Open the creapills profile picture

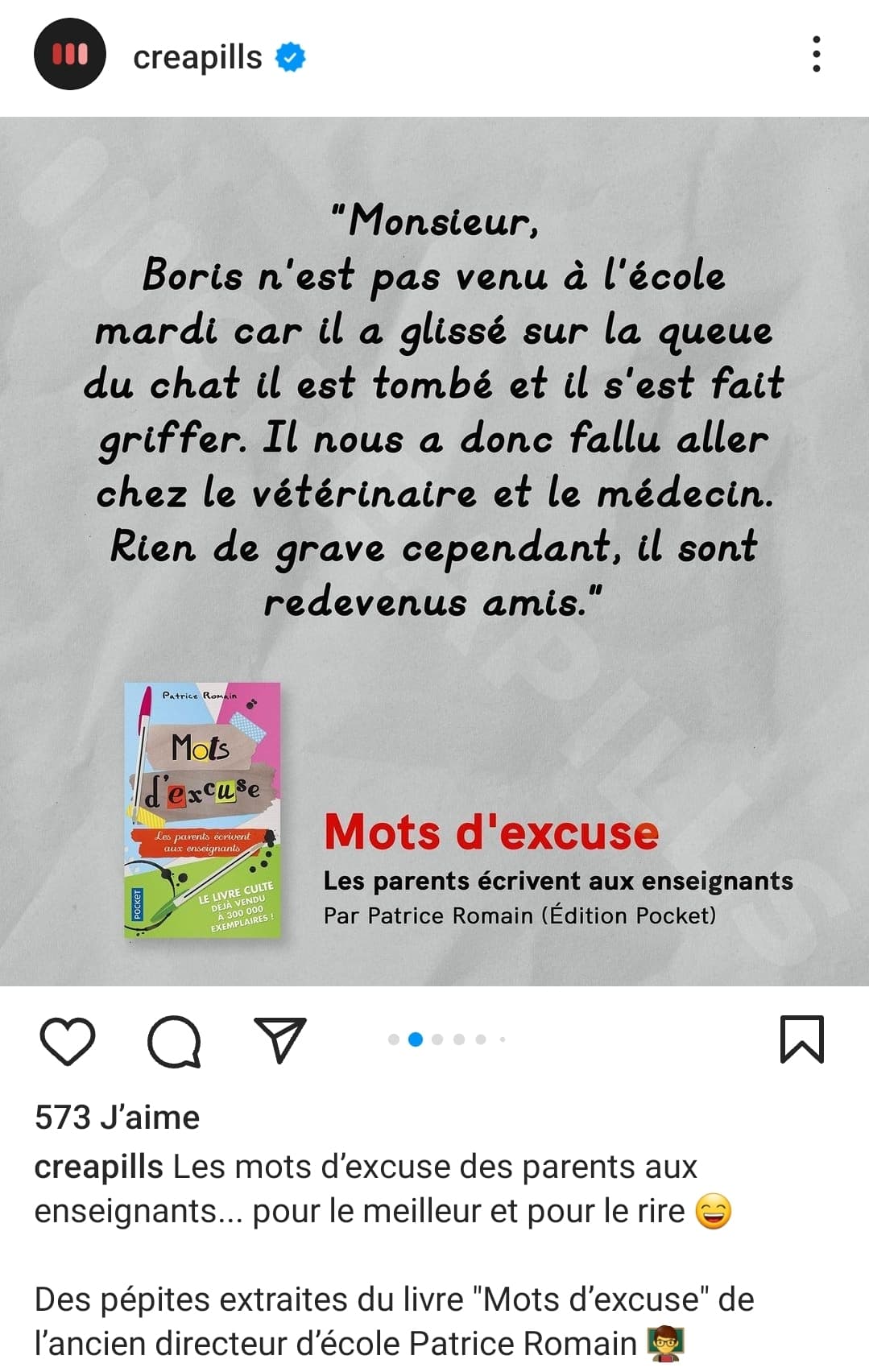(x=70, y=55)
